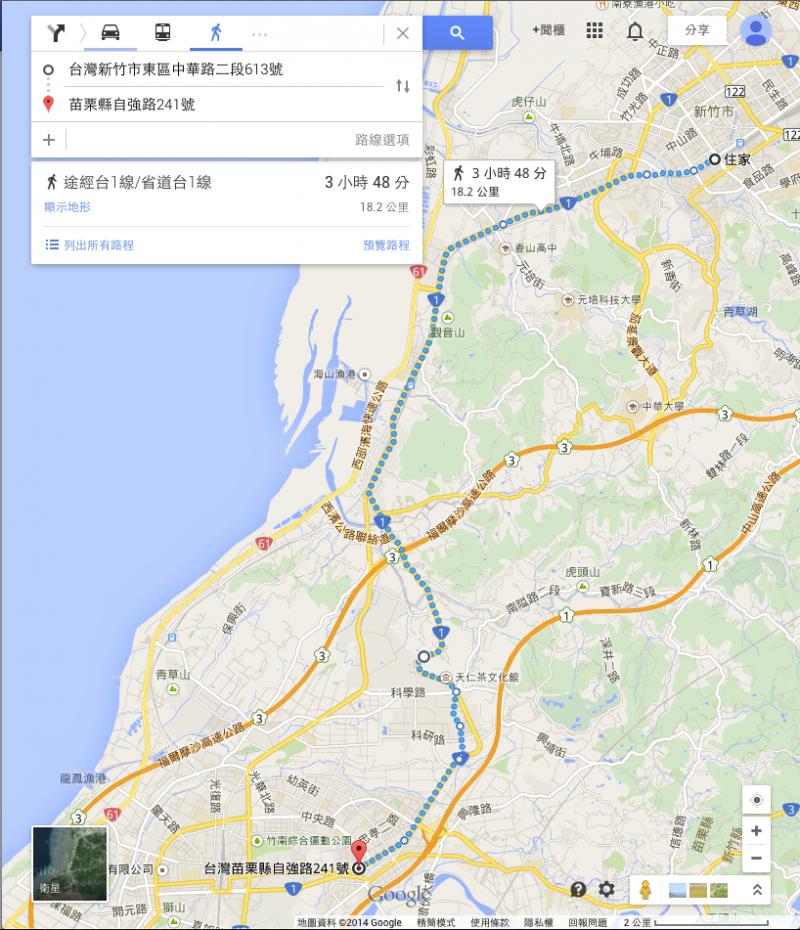Edit the destination 苗栗縣自強路241號 field
Viewport: 800px width, 930px height.
[220, 104]
